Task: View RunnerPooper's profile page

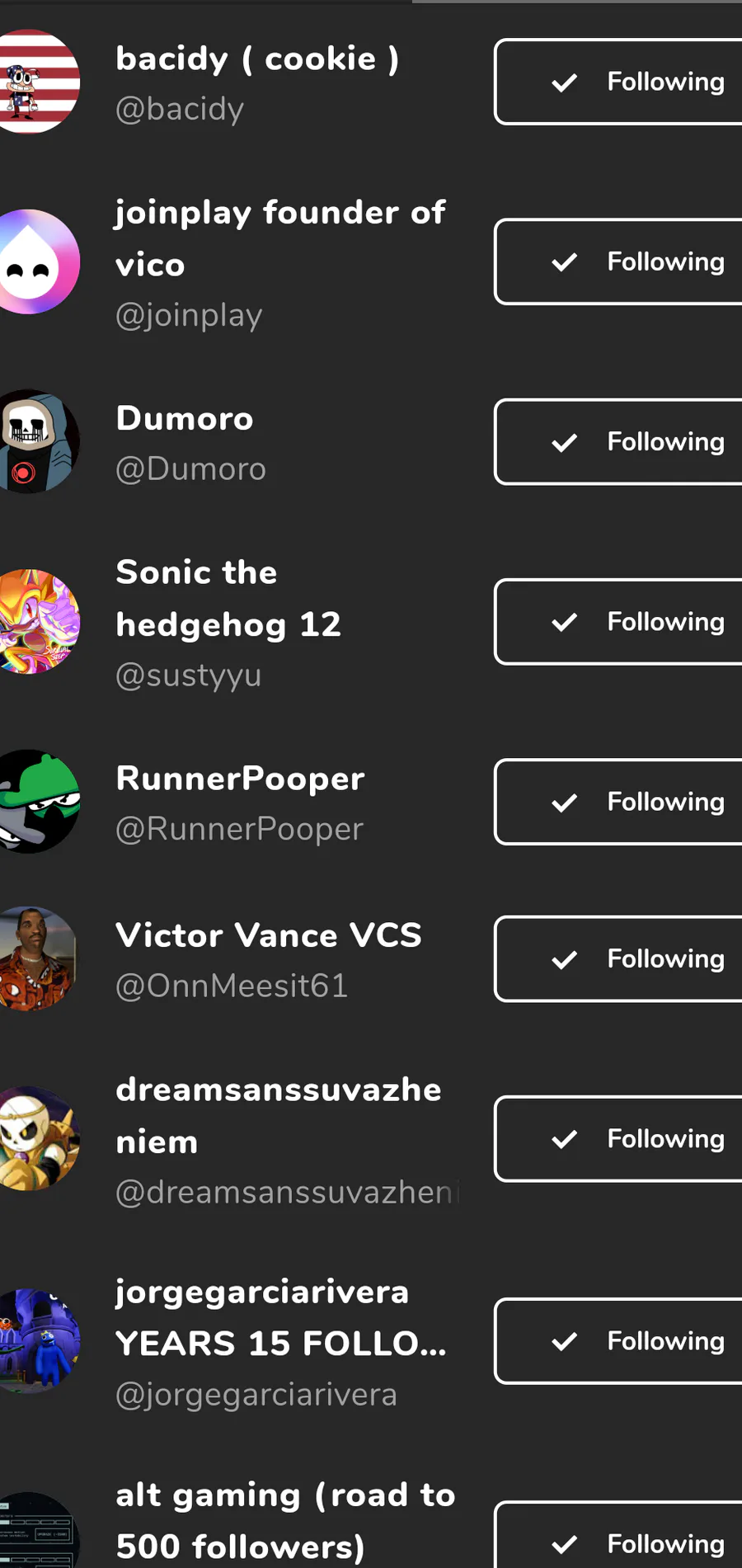Action: pos(240,779)
